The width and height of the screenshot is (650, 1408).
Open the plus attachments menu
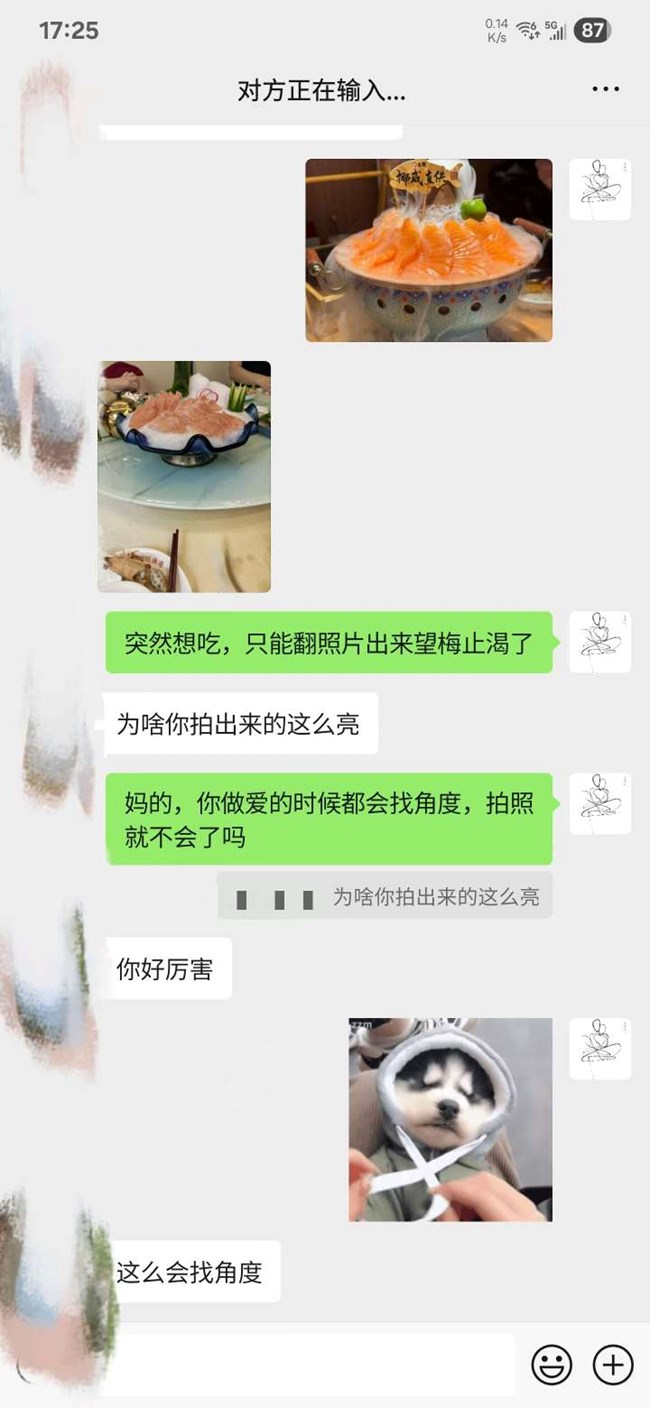pos(613,1364)
